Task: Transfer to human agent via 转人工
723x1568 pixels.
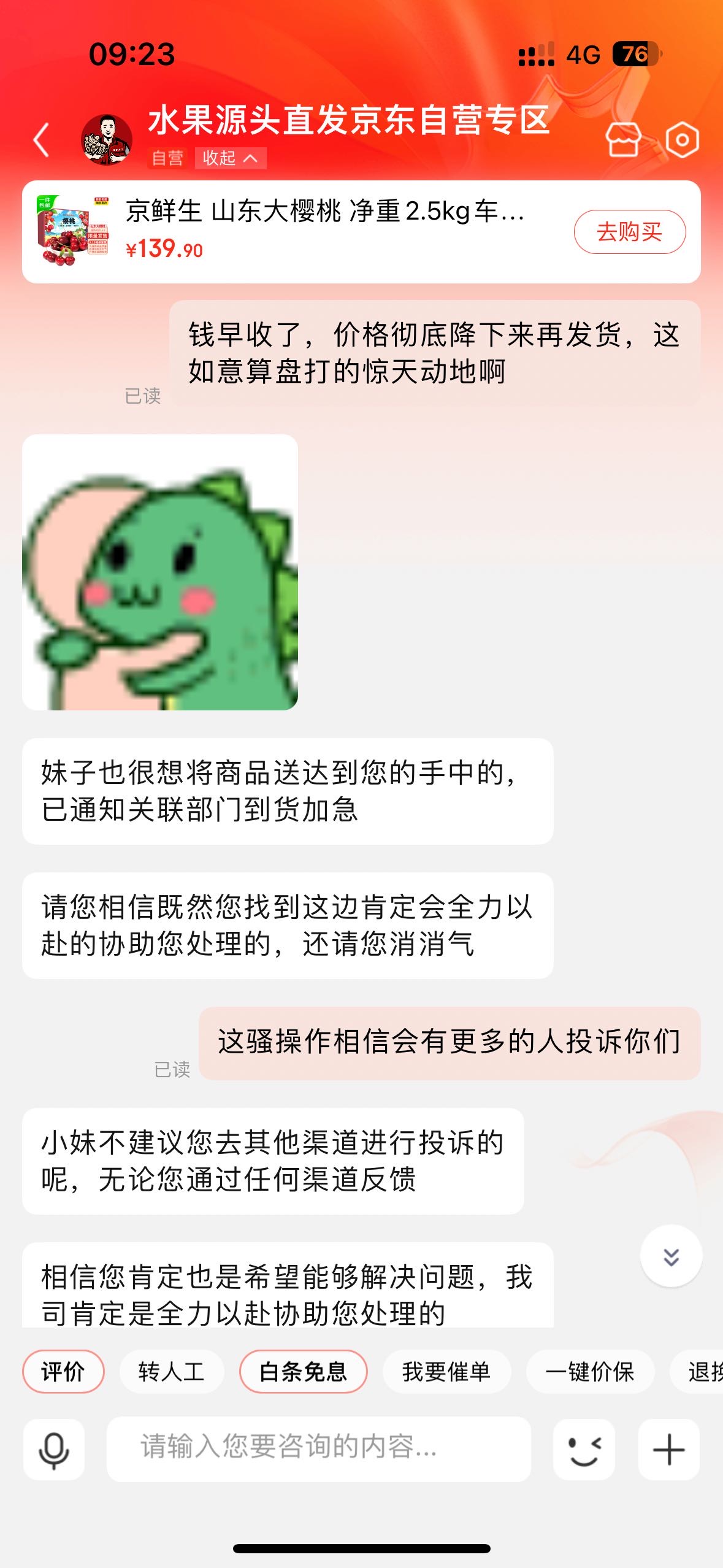Action: tap(171, 1372)
